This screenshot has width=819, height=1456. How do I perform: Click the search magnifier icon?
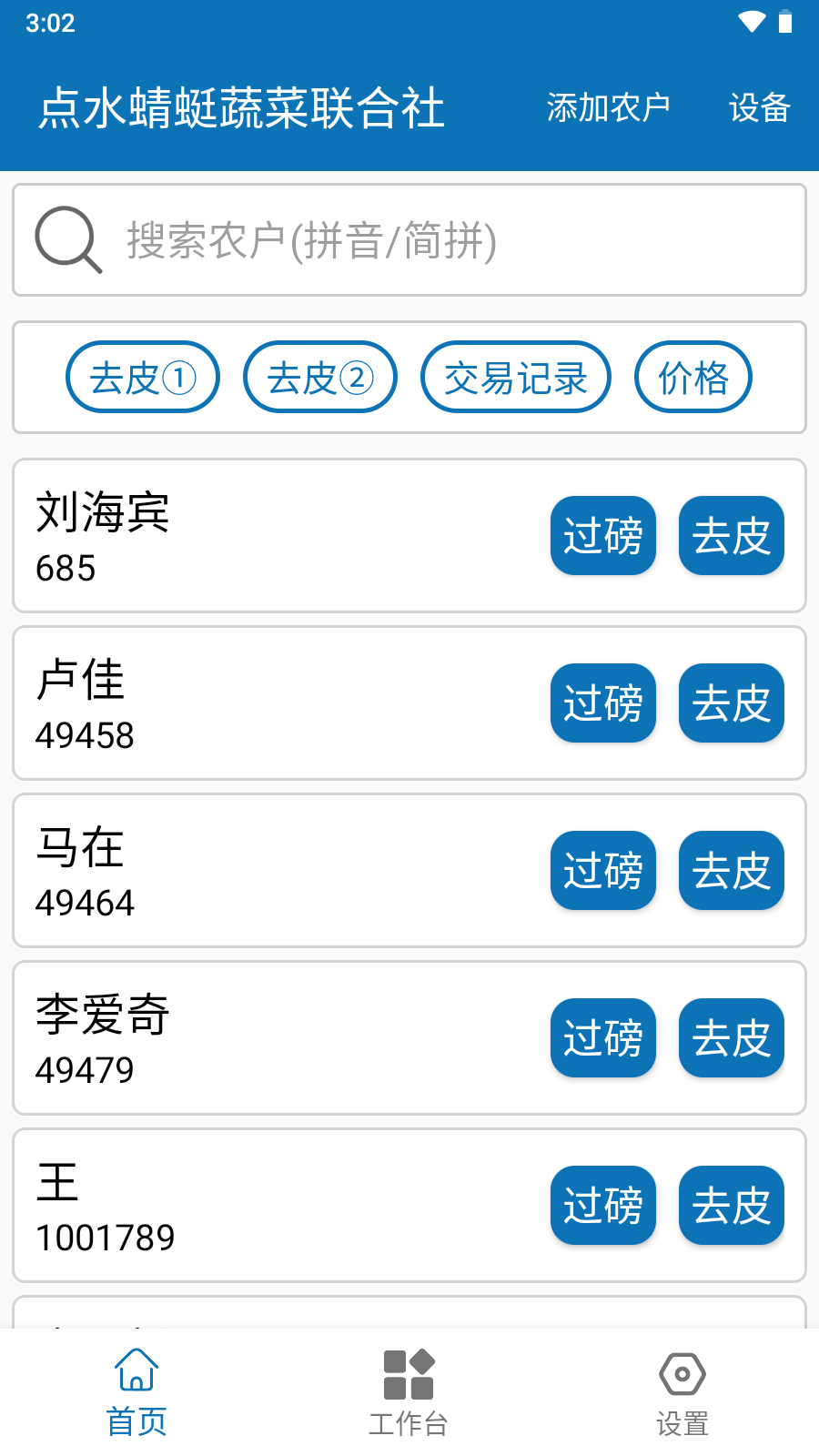[67, 240]
